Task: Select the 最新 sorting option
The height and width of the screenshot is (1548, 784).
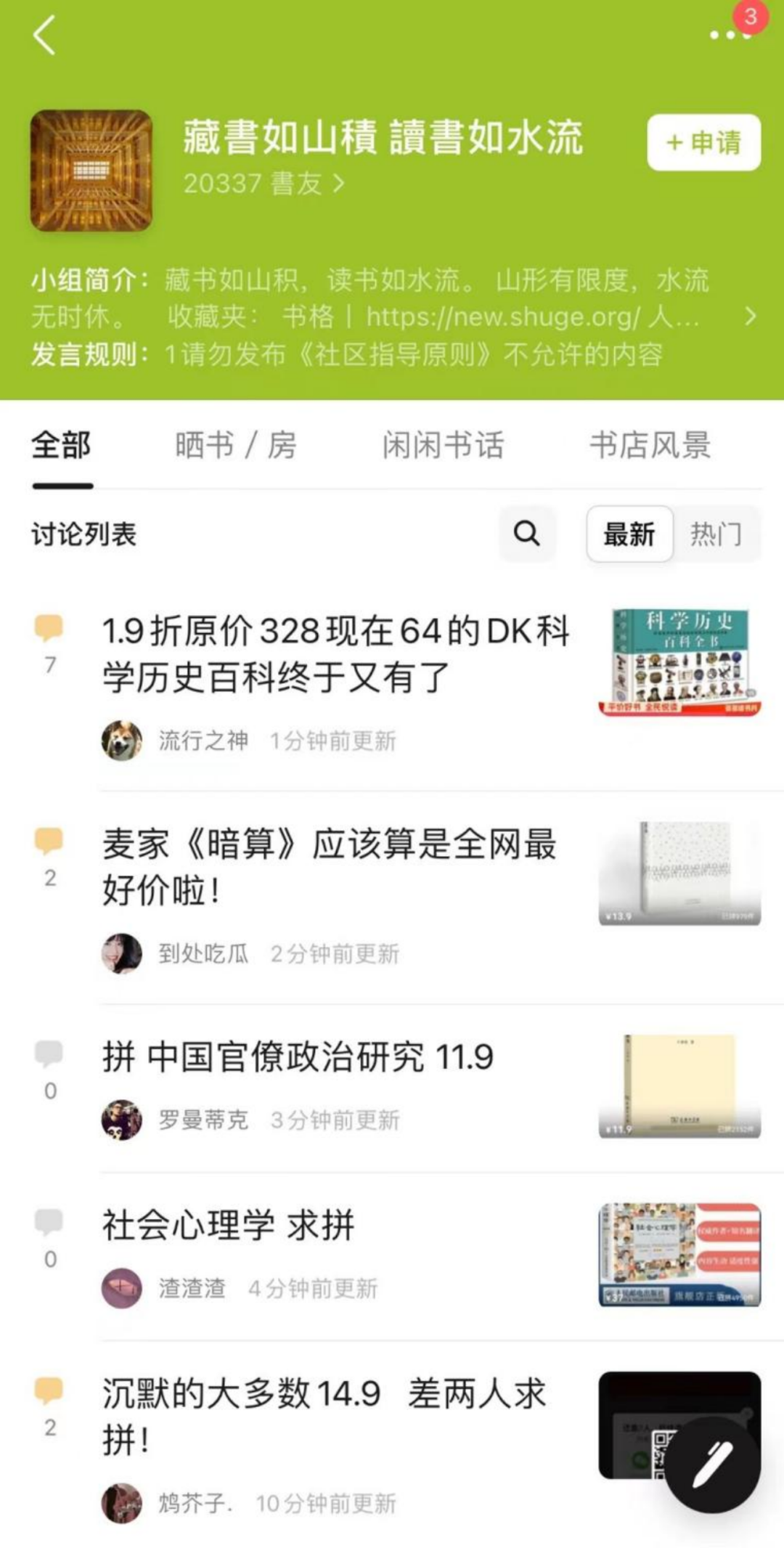Action: (629, 534)
